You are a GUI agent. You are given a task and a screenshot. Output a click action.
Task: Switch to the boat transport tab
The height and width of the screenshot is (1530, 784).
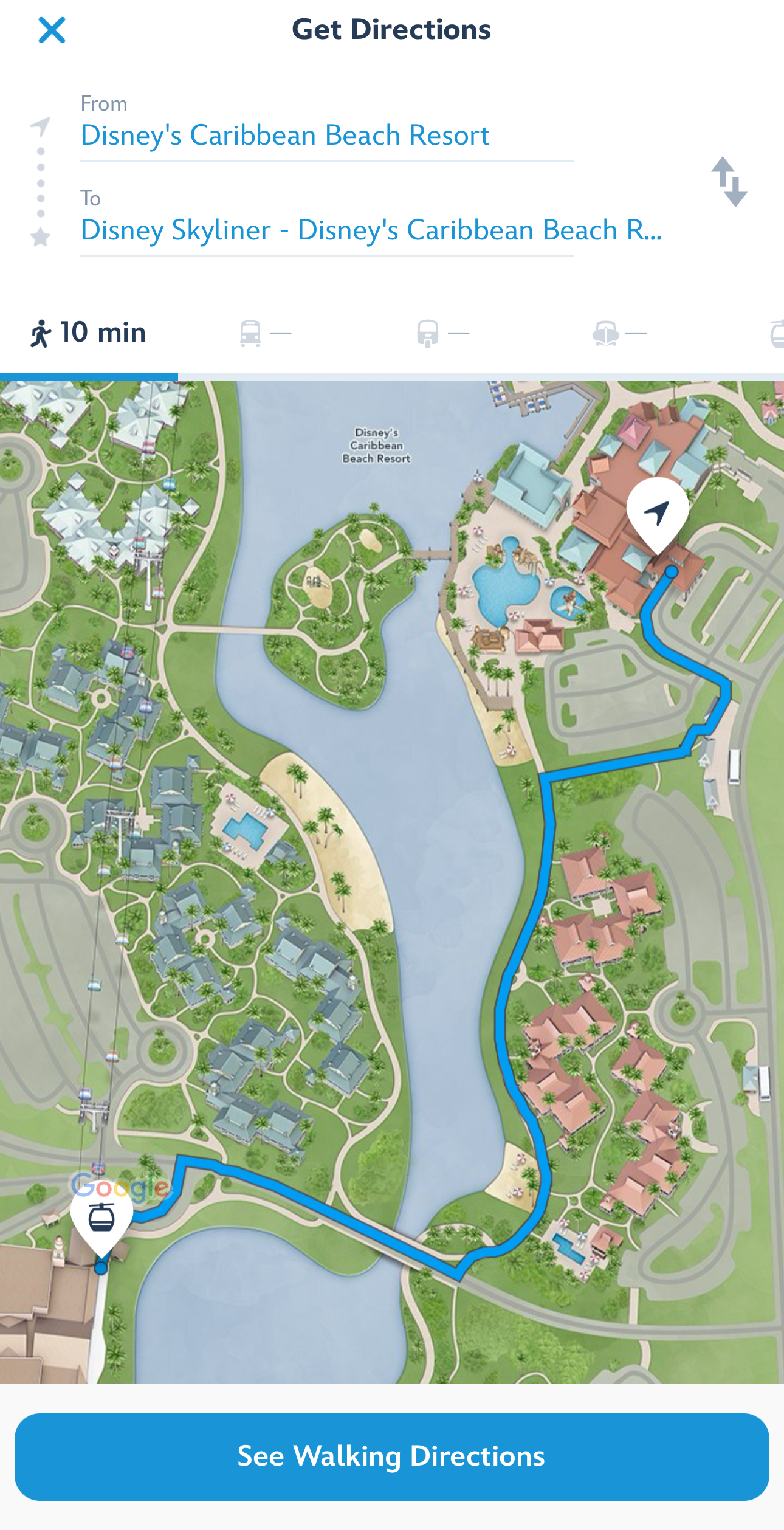click(619, 333)
